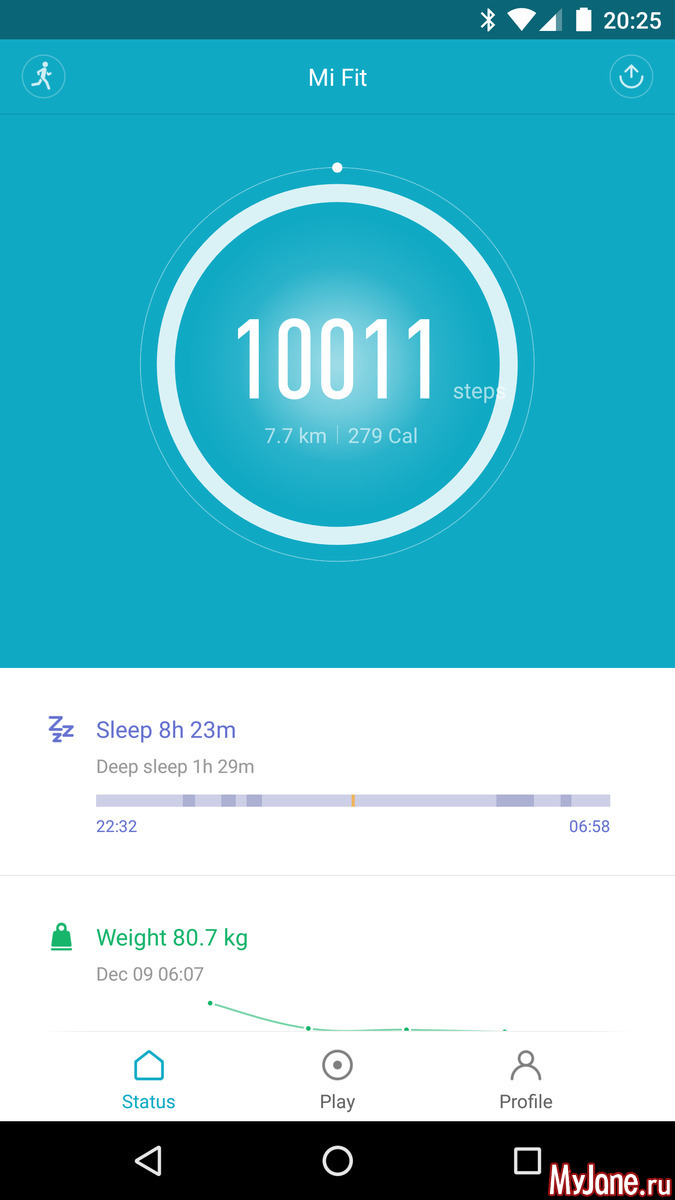Screen dimensions: 675x1200
Task: Tap the share upload icon
Action: click(631, 77)
